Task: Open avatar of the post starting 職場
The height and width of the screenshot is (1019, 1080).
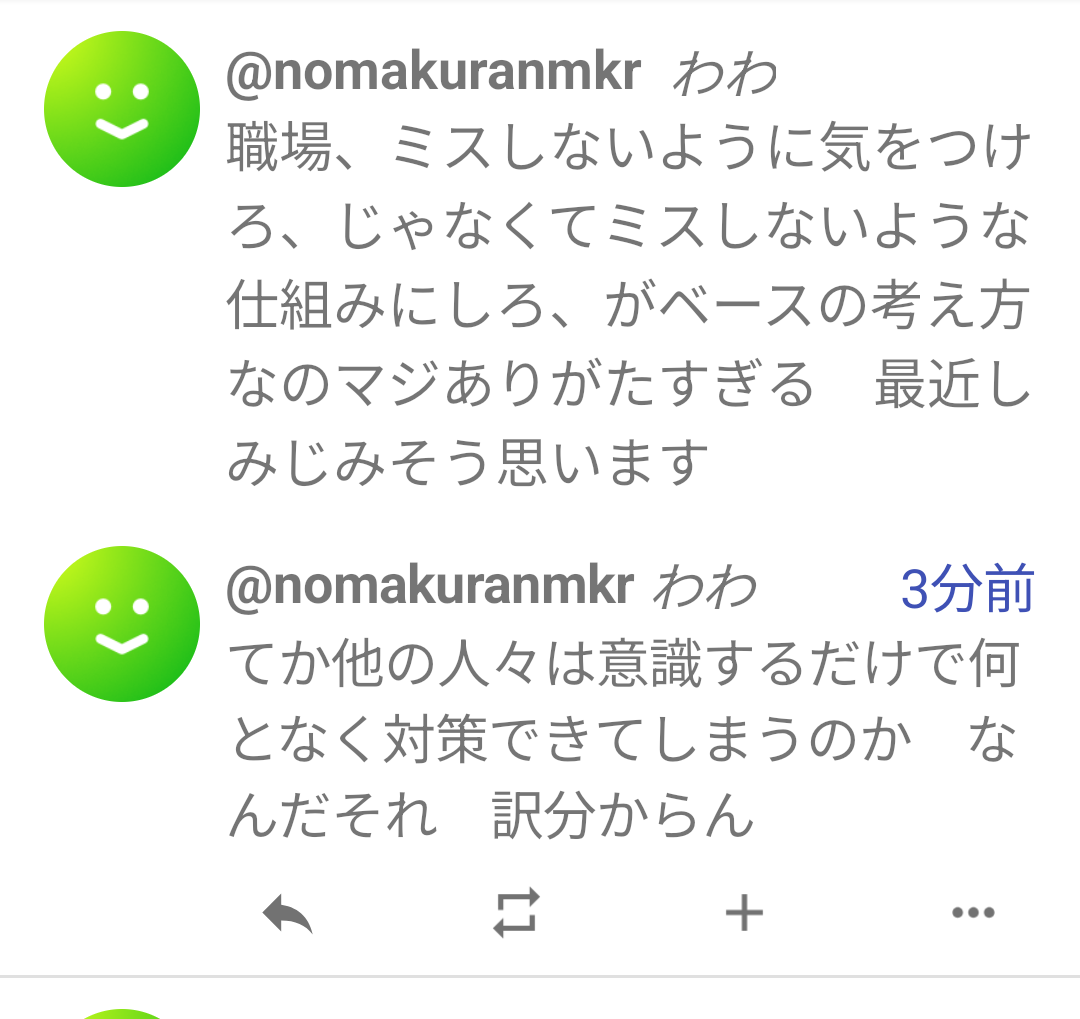Action: pyautogui.click(x=122, y=109)
